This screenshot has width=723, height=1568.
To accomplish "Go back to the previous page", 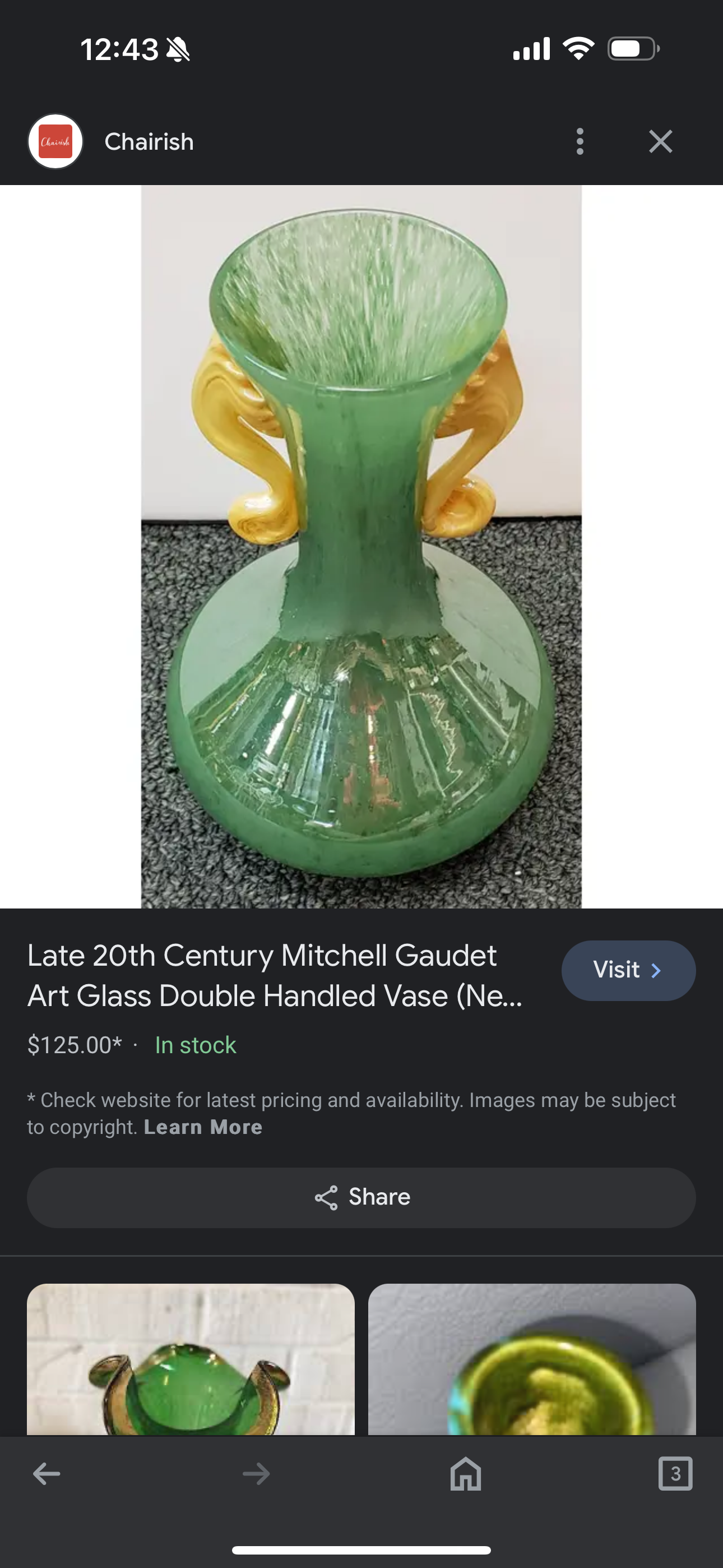I will [x=47, y=1474].
